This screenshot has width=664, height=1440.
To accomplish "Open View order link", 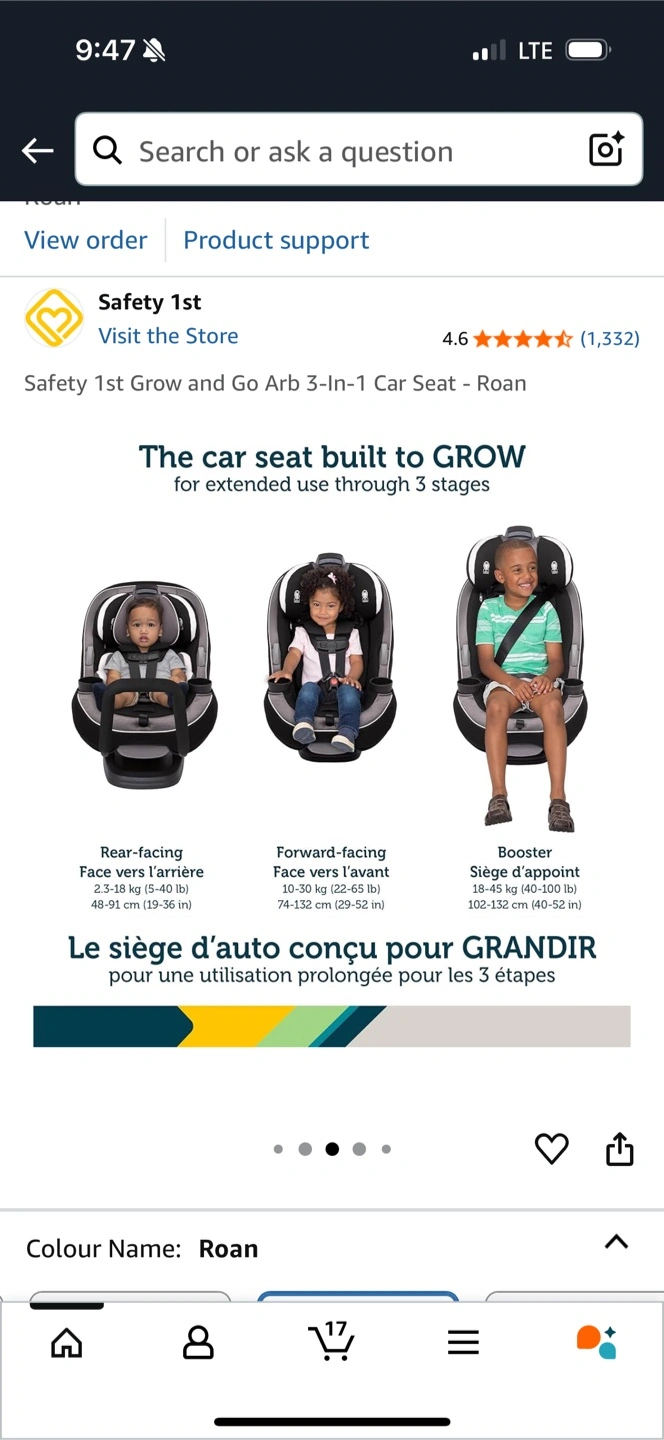I will (x=86, y=240).
